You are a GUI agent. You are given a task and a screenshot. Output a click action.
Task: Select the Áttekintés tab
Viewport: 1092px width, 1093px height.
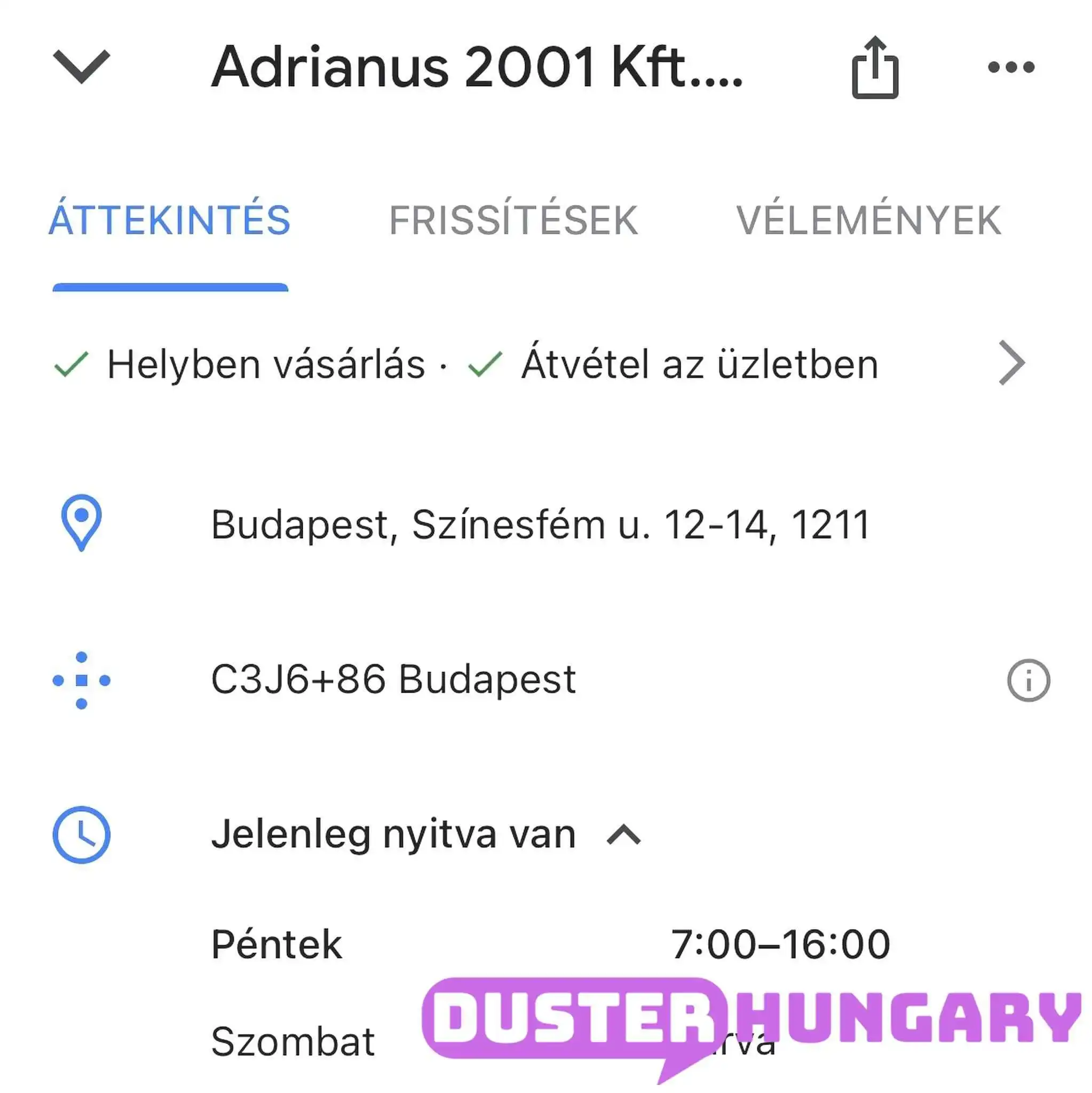point(170,221)
